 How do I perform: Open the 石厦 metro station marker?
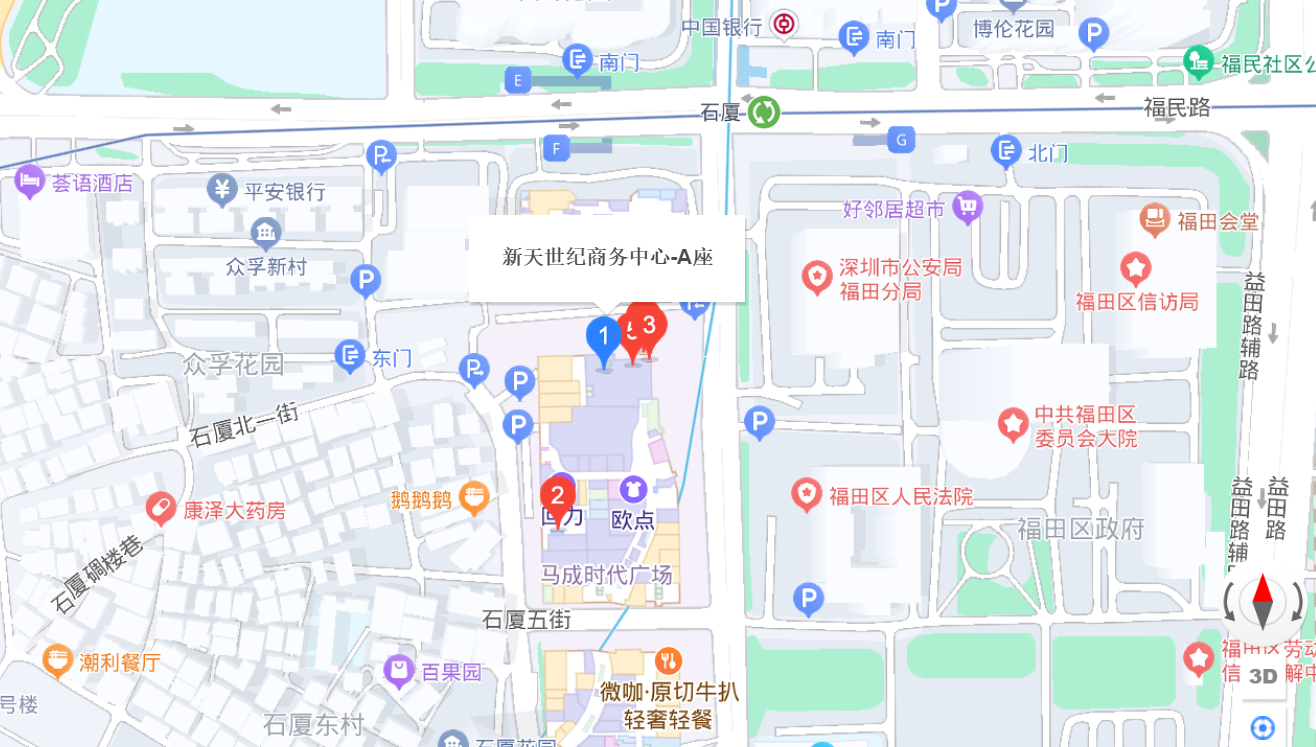765,112
